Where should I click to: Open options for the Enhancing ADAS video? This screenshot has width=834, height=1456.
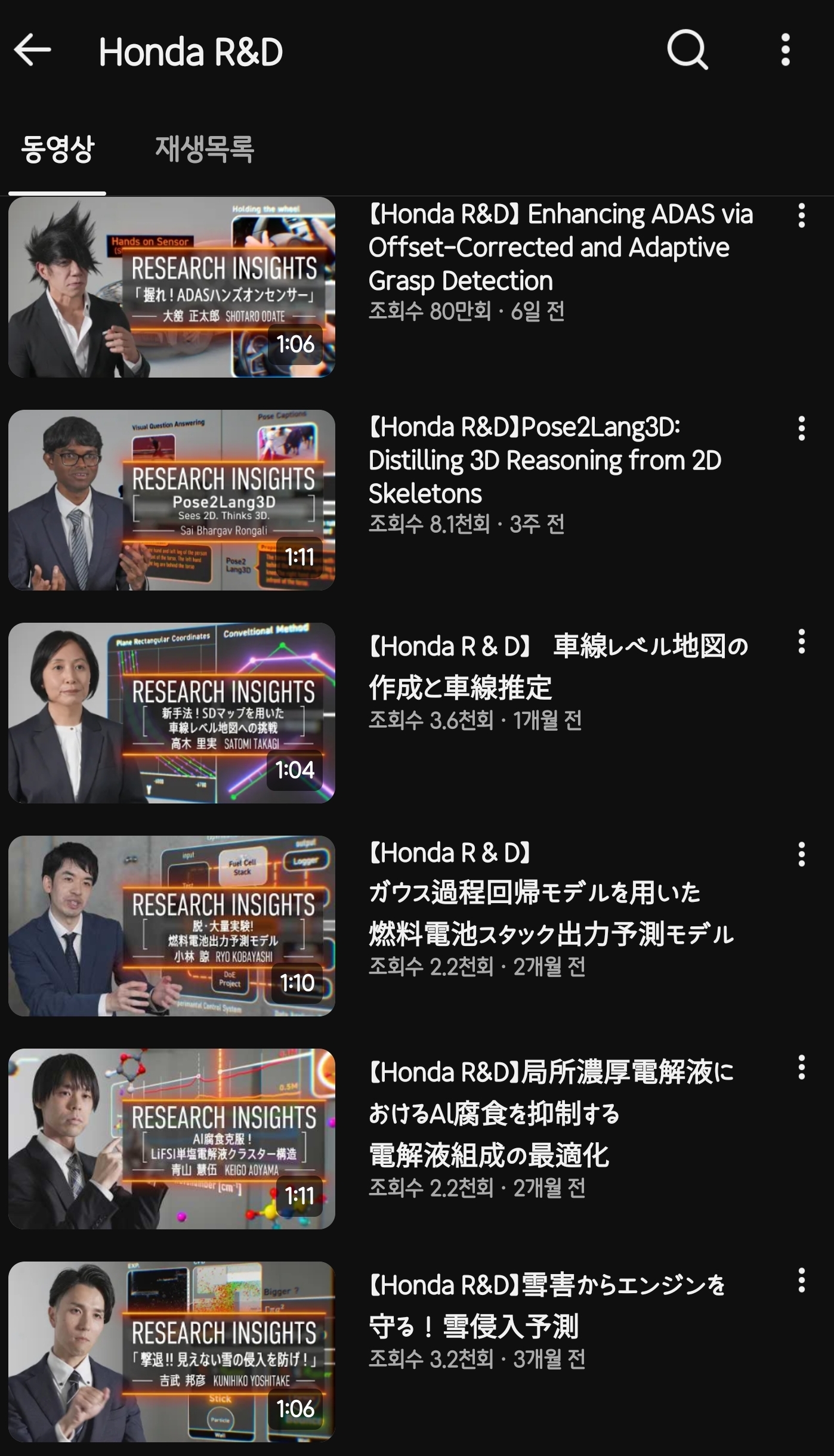coord(802,215)
